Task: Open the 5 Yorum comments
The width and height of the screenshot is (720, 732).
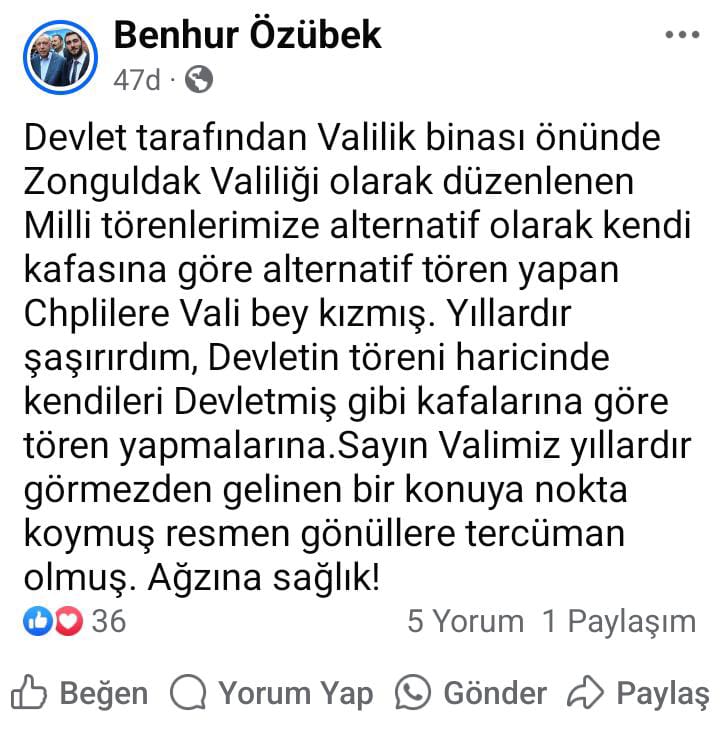Action: [x=465, y=621]
